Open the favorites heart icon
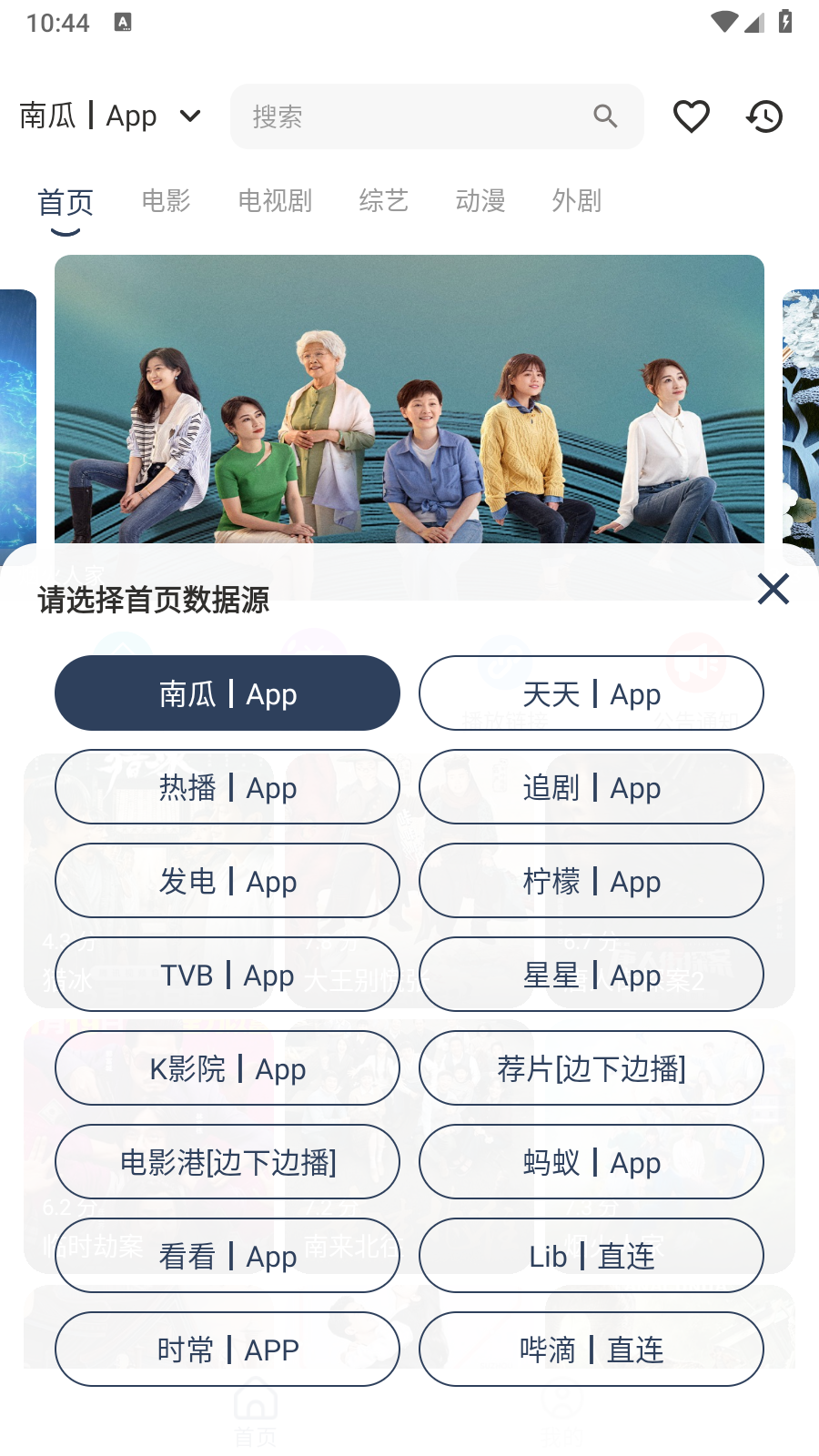This screenshot has width=819, height=1456. [691, 116]
